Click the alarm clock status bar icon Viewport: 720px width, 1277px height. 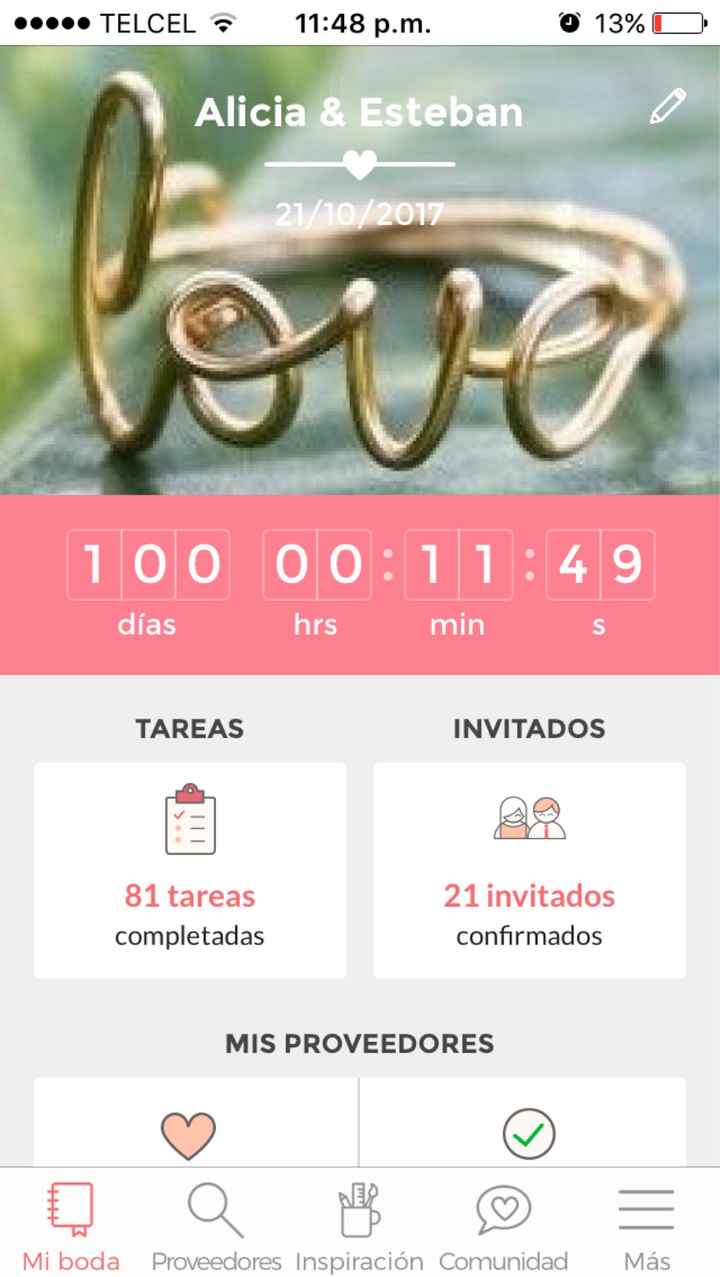[569, 22]
